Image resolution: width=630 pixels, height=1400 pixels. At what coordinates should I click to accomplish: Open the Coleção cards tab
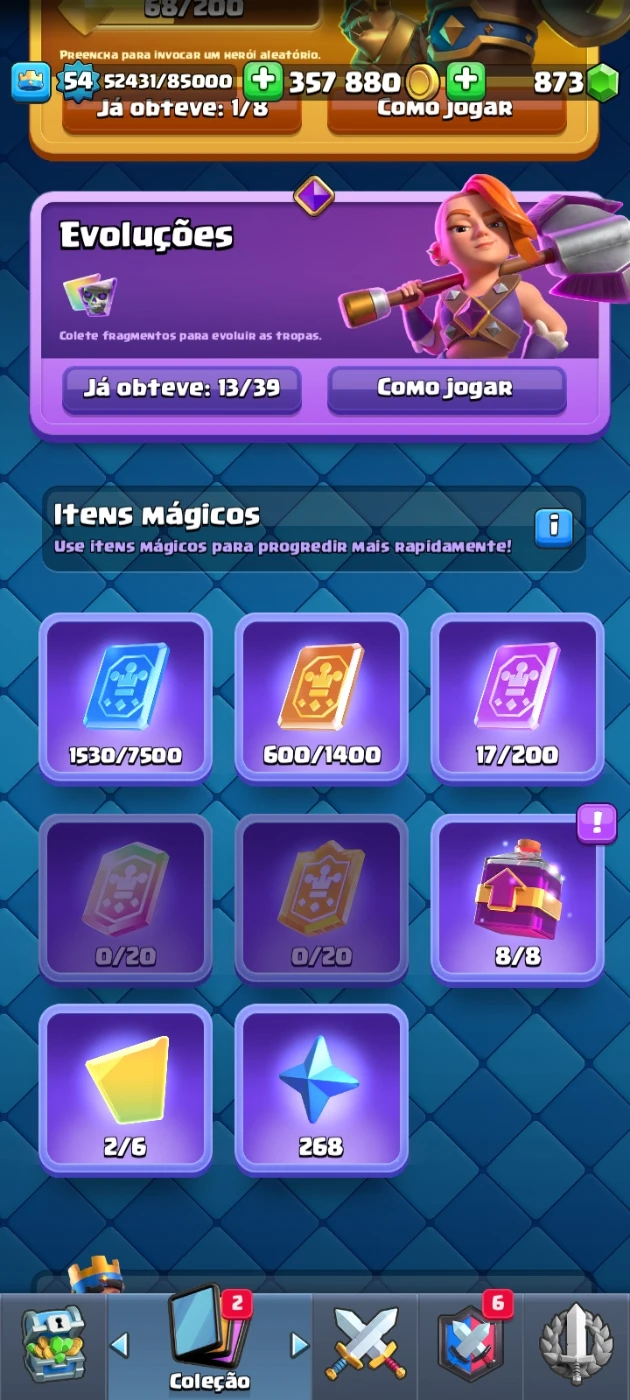(x=209, y=1340)
